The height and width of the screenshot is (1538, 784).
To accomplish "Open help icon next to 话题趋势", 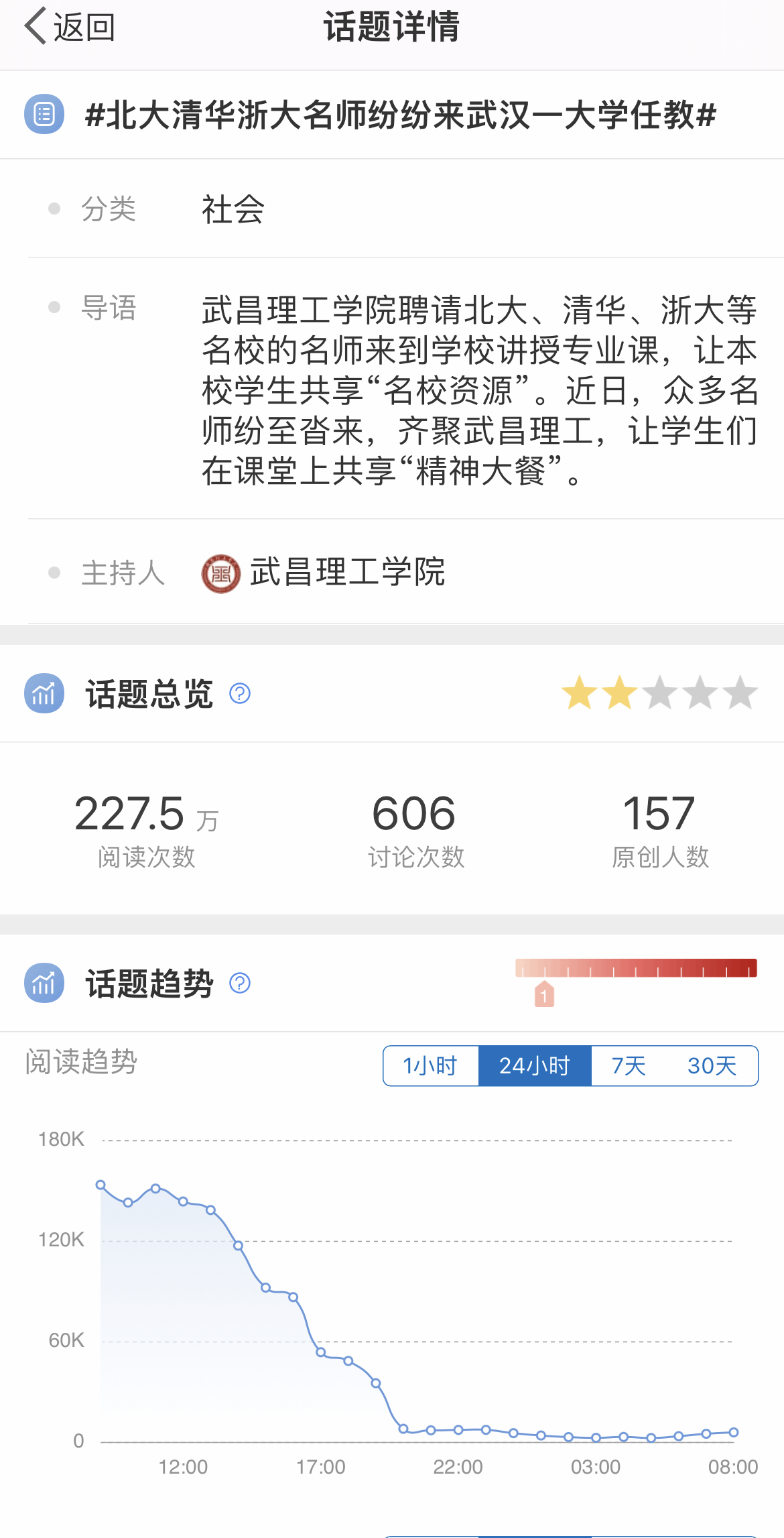I will pyautogui.click(x=240, y=984).
